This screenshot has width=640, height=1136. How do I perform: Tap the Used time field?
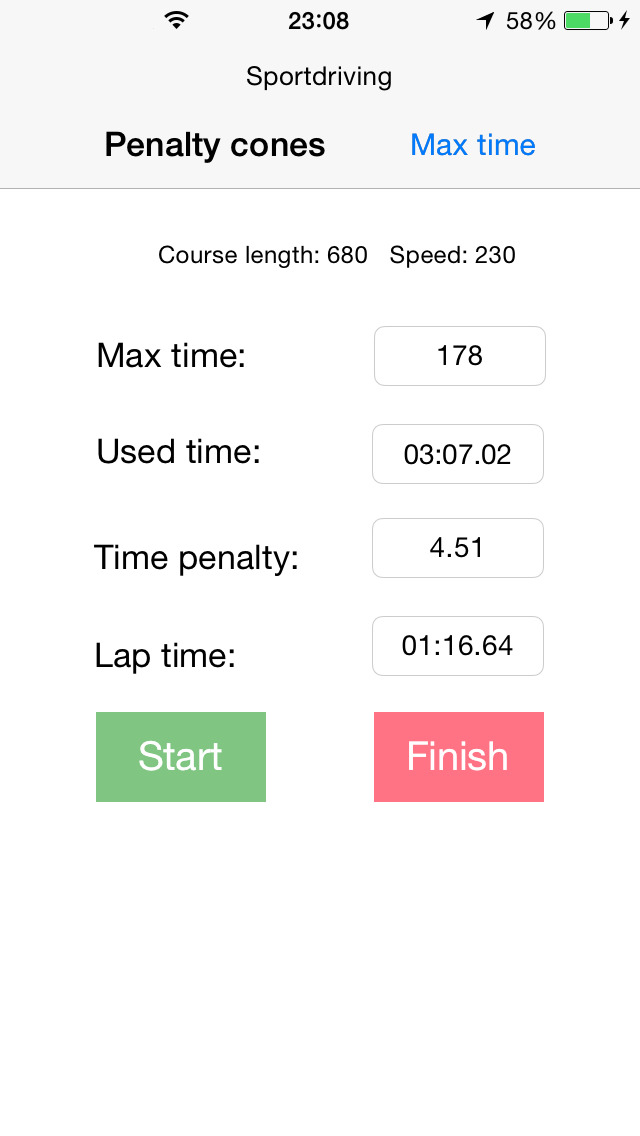457,454
